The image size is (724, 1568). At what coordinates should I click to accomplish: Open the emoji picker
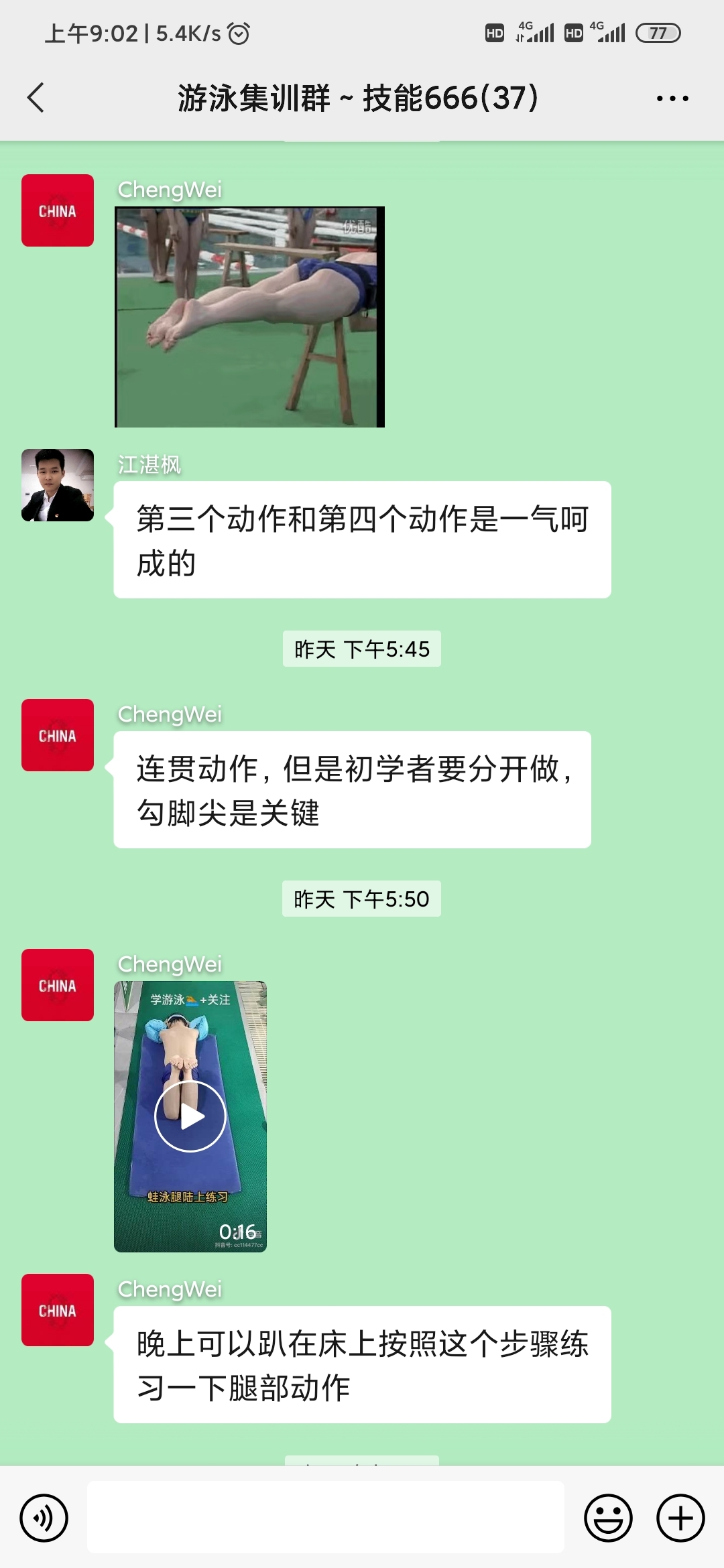(x=608, y=1518)
